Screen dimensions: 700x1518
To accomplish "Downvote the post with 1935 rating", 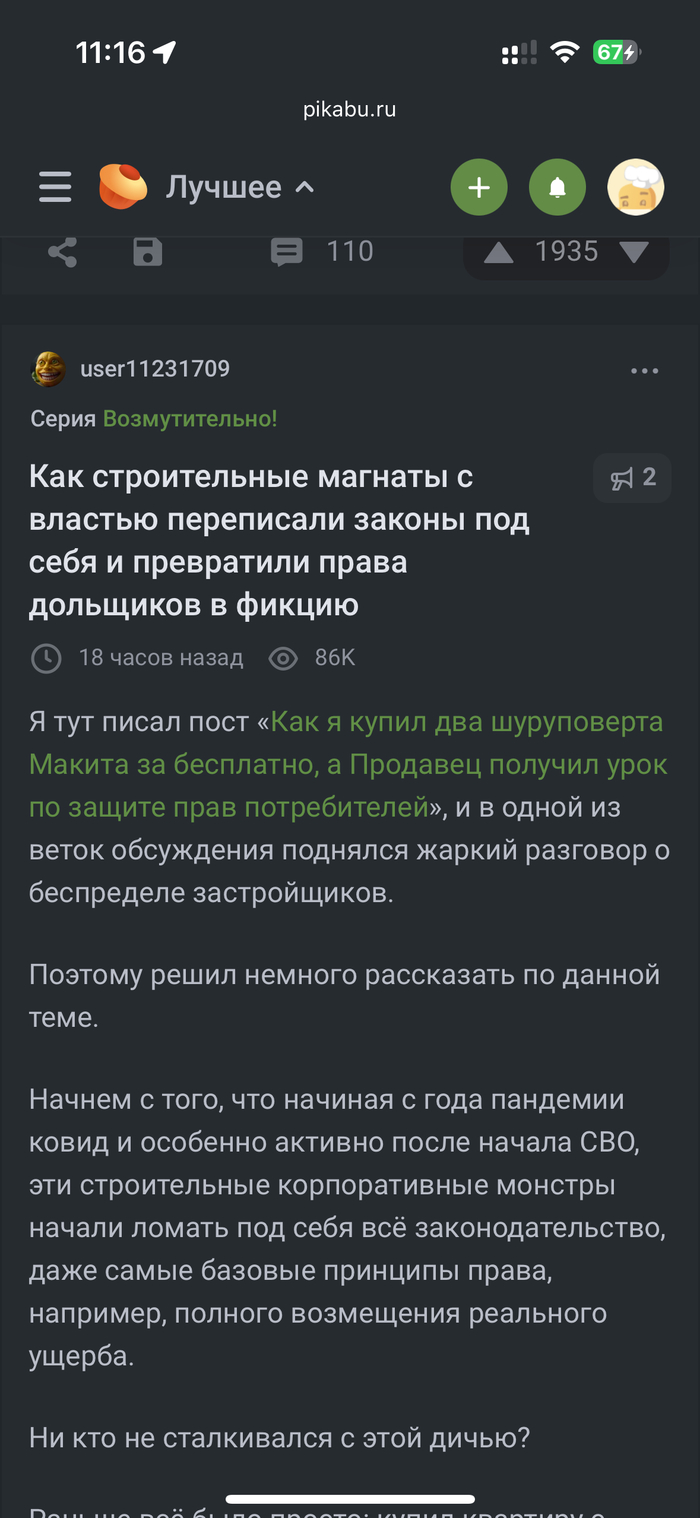I will click(634, 252).
